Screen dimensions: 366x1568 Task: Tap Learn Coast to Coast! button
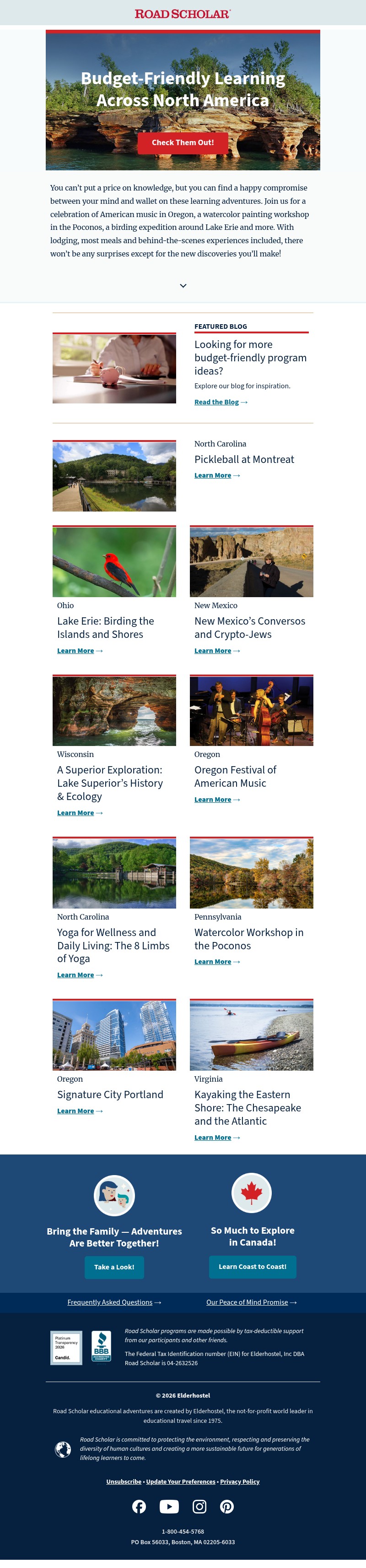252,1267
